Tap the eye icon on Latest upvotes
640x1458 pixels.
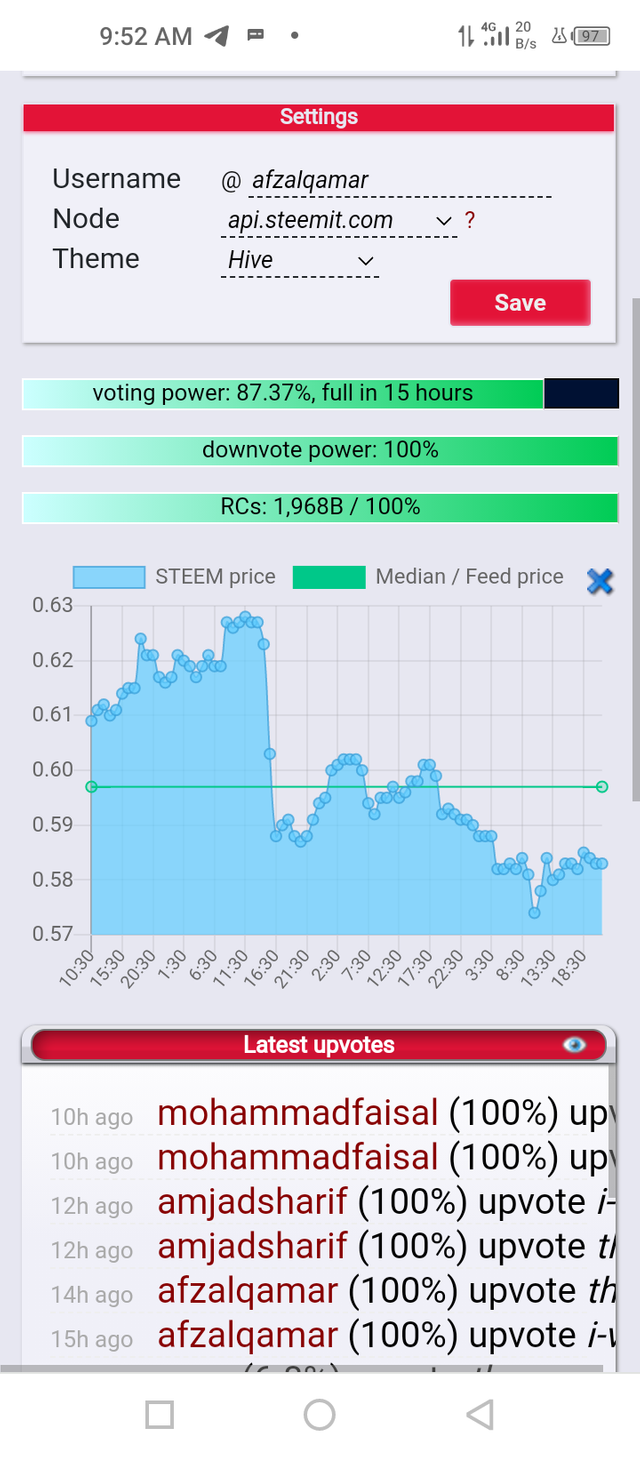click(x=574, y=1045)
